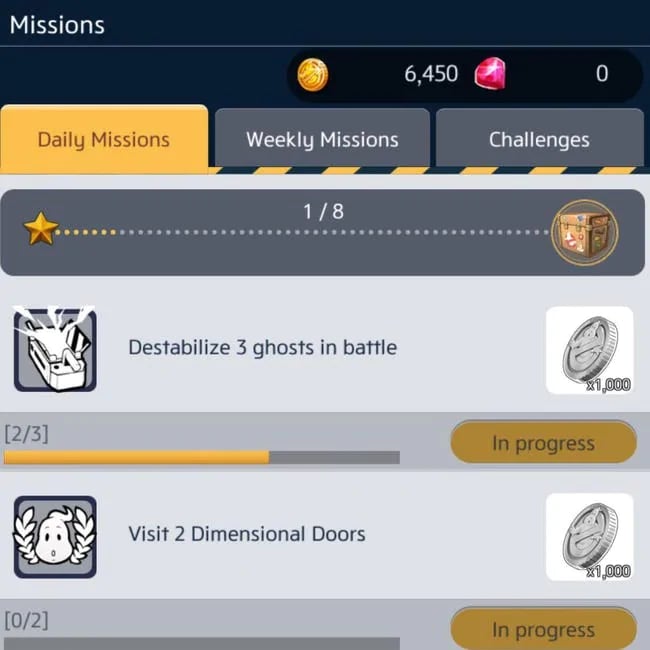Open the Challenges tab

tap(539, 139)
